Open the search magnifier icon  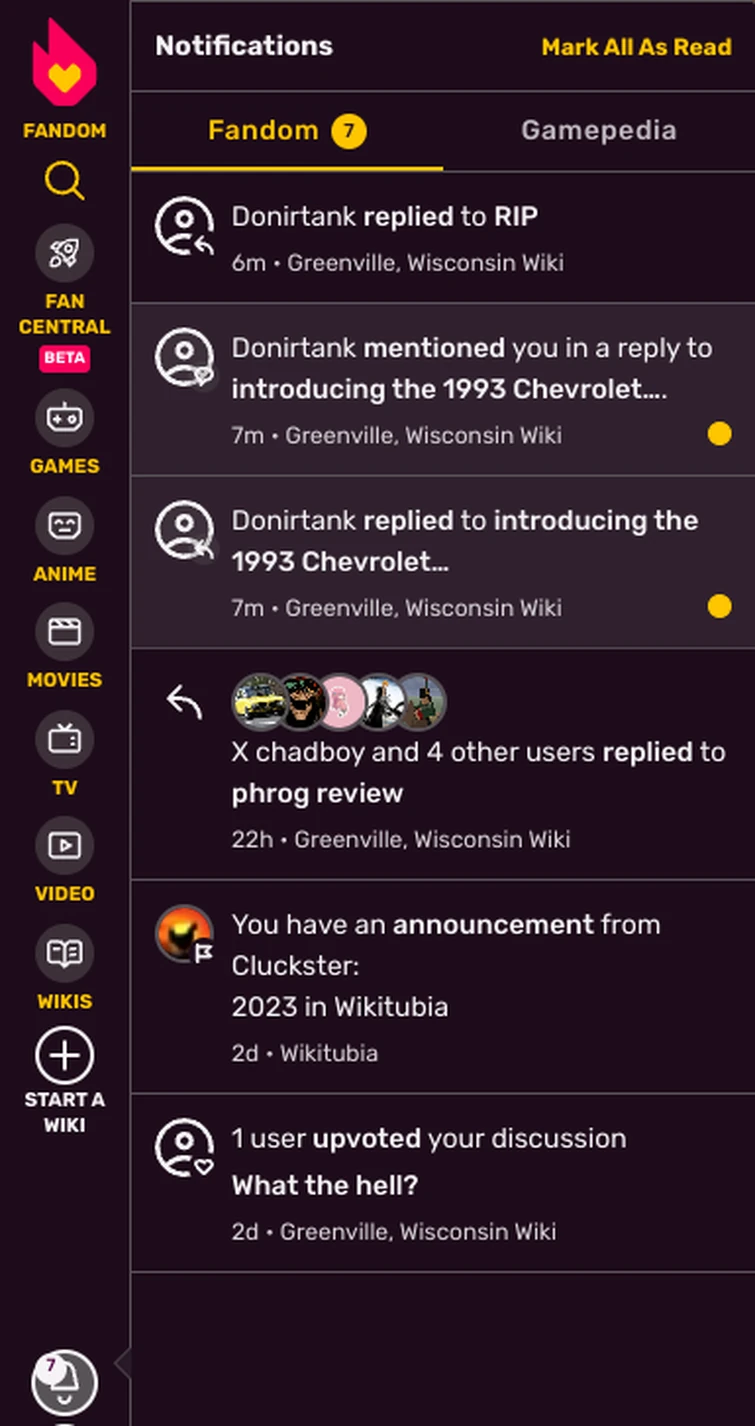pyautogui.click(x=64, y=182)
